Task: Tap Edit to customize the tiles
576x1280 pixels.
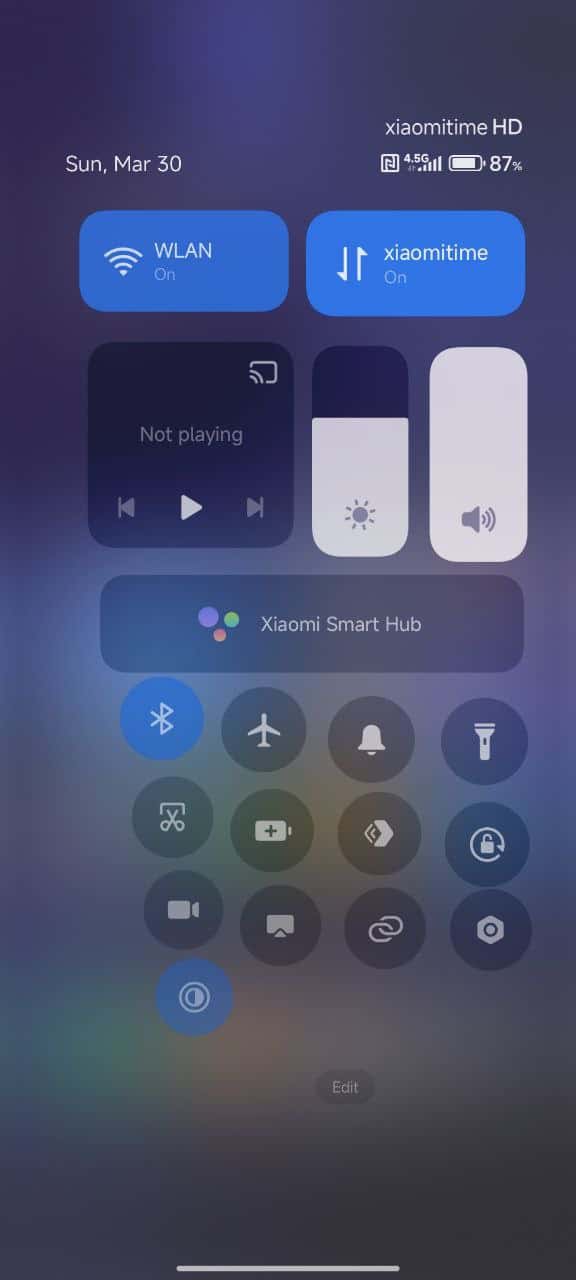Action: 345,1087
